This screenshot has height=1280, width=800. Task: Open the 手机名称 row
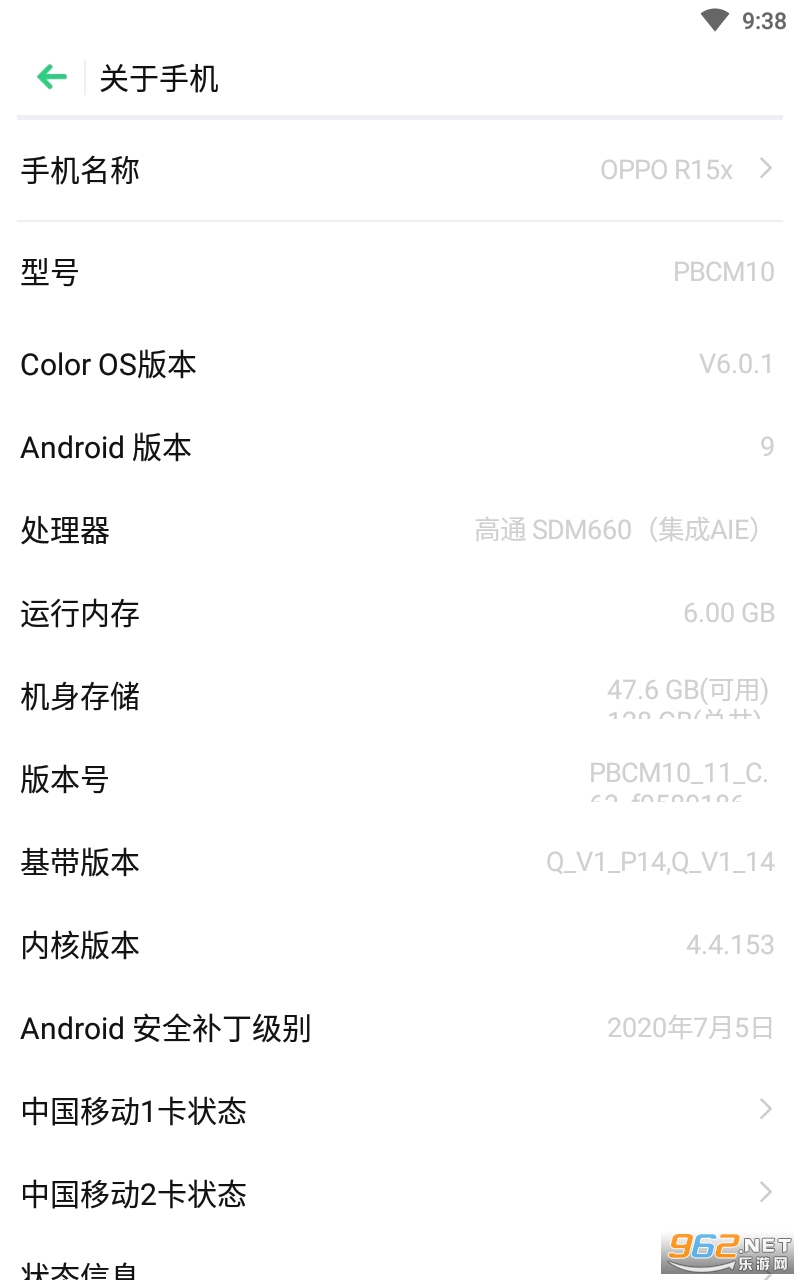coord(398,170)
